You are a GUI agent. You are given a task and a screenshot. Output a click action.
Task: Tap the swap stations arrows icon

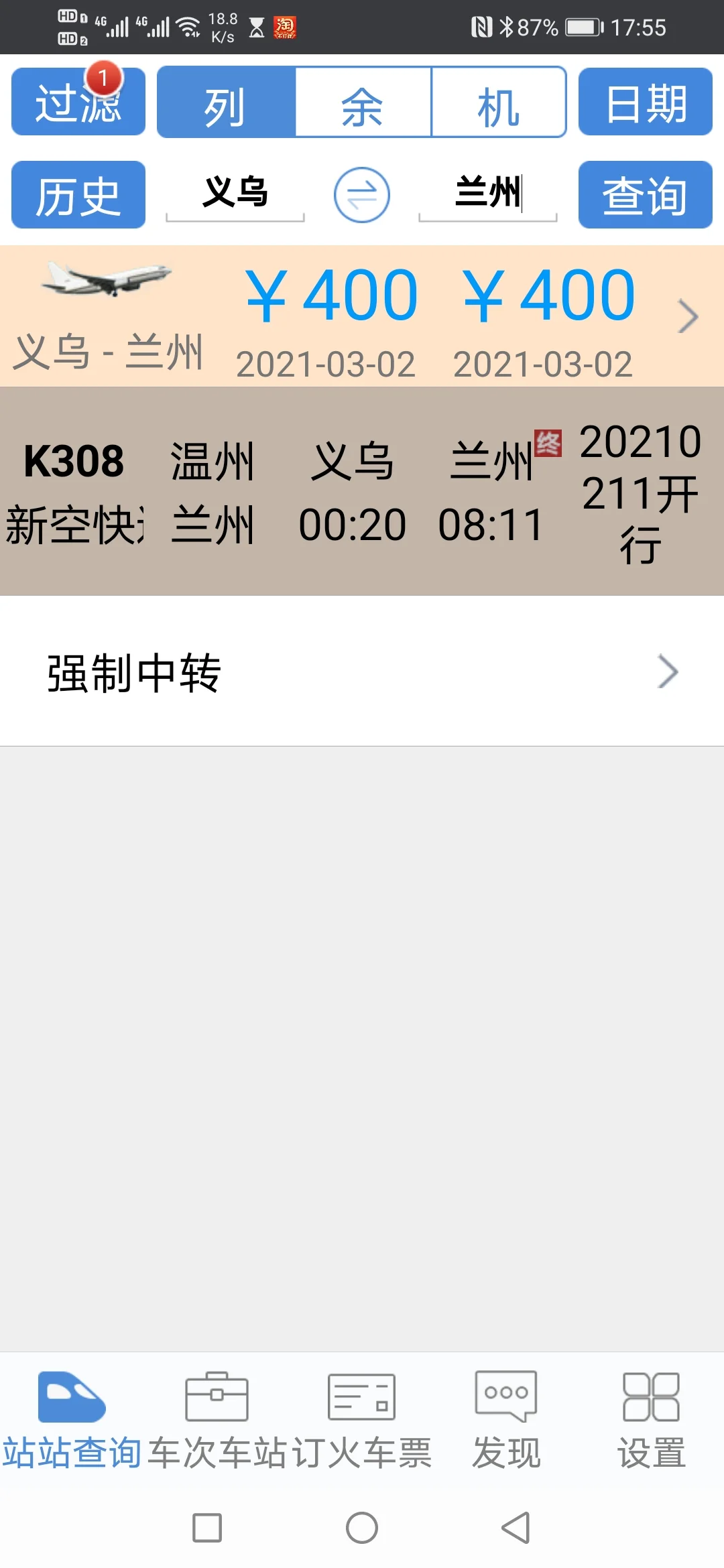[361, 195]
